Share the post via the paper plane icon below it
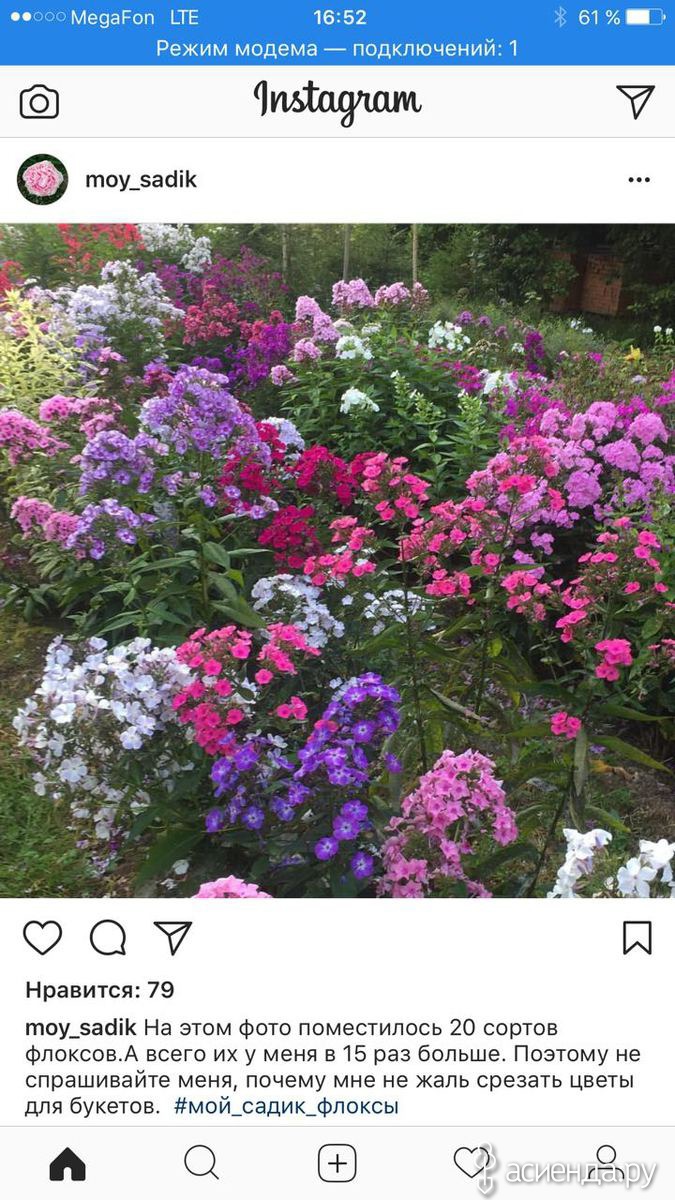 pos(173,937)
